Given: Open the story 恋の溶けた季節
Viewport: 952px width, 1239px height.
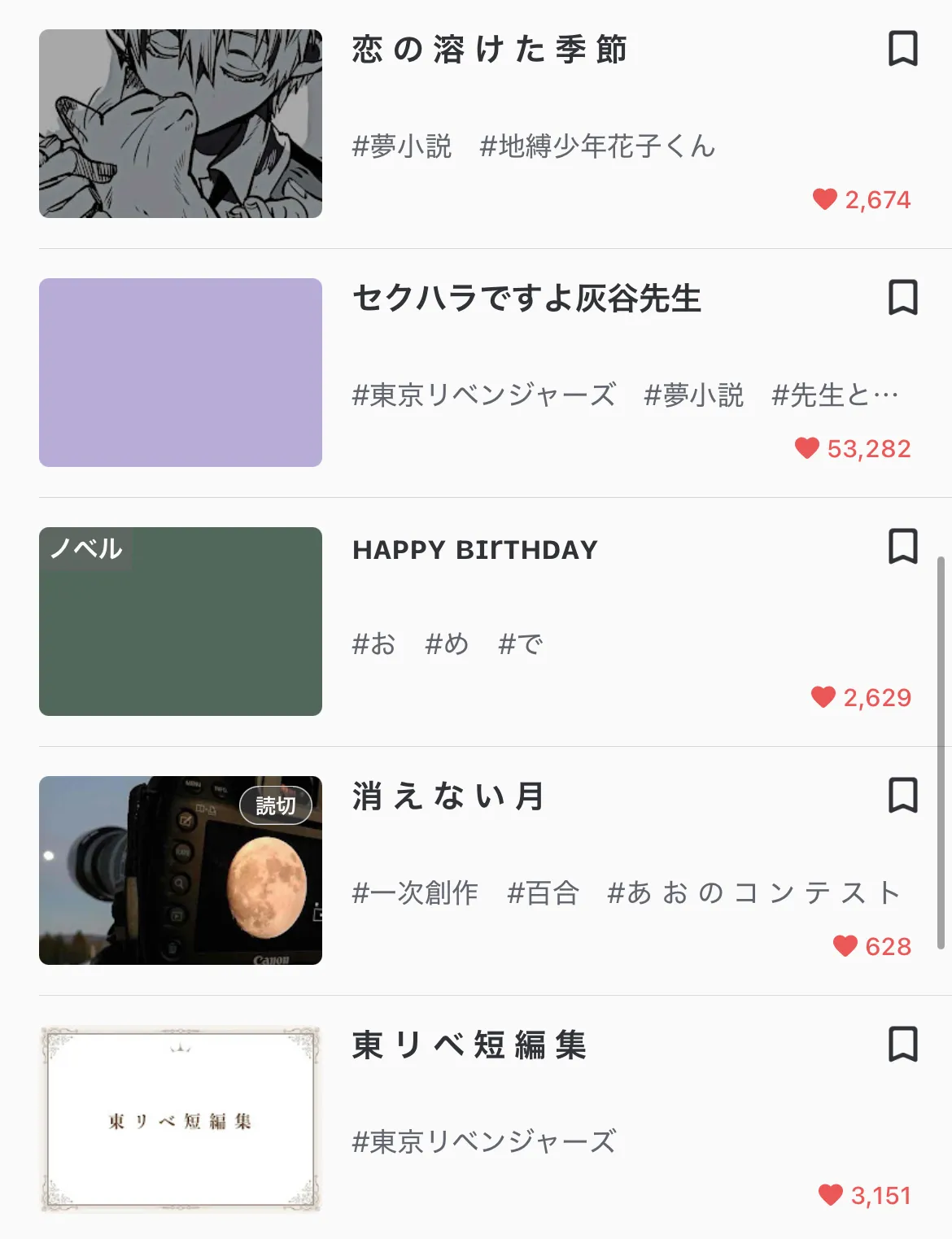Looking at the screenshot, I should click(489, 50).
